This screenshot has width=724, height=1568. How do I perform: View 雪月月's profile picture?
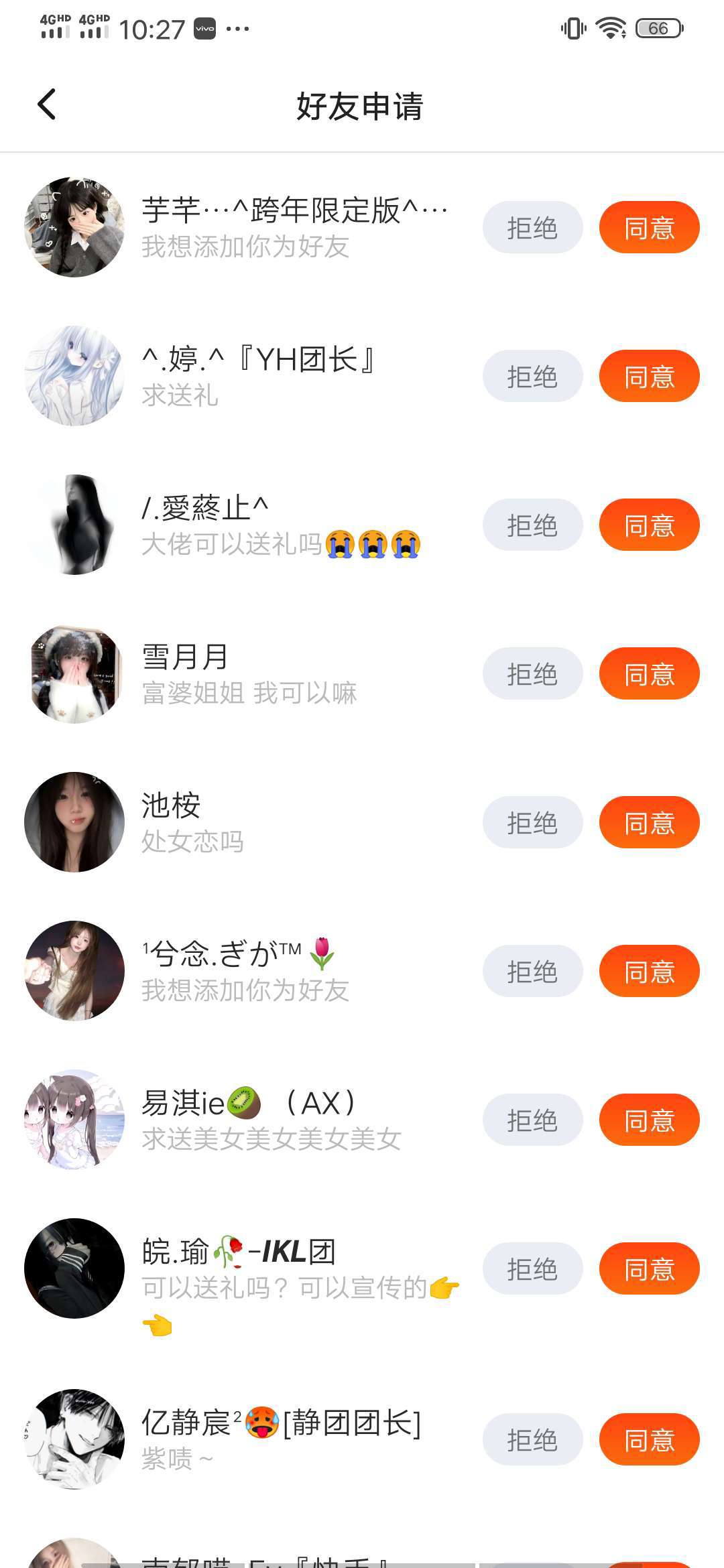tap(74, 673)
